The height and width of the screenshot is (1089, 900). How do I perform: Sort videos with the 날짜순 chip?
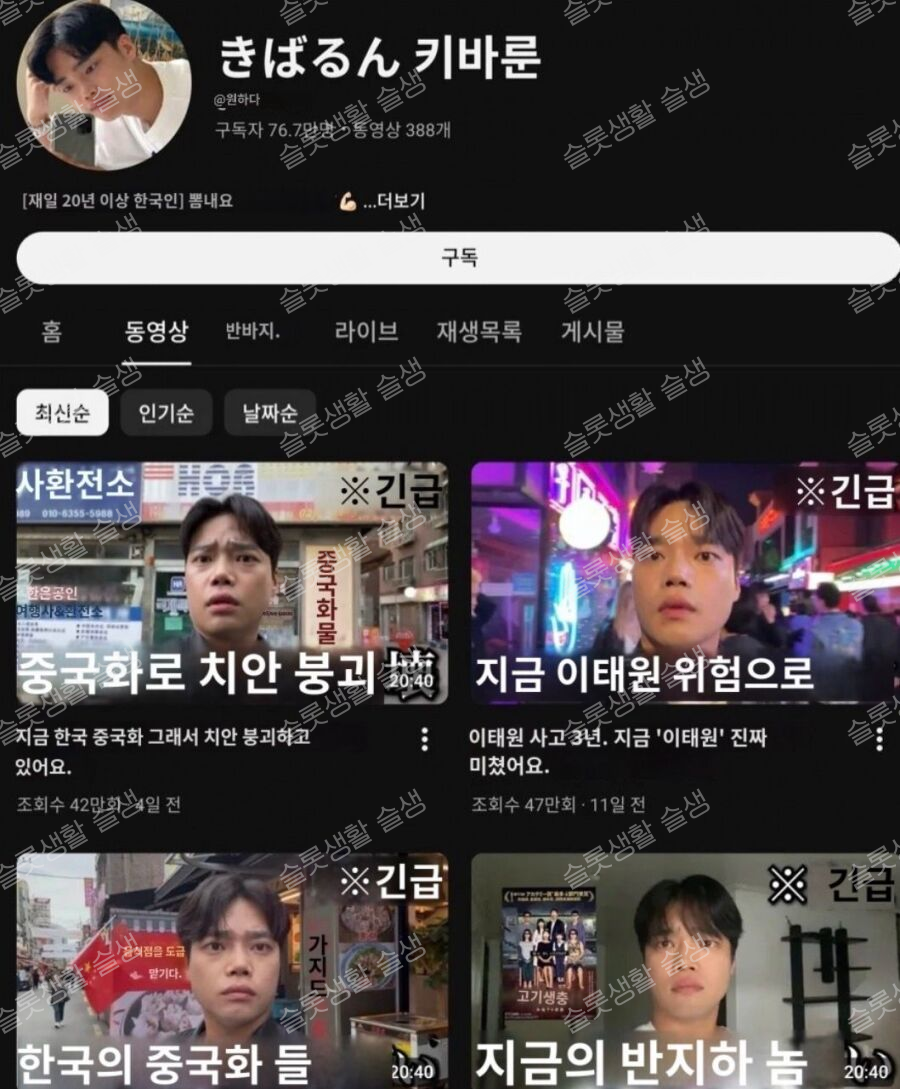270,412
